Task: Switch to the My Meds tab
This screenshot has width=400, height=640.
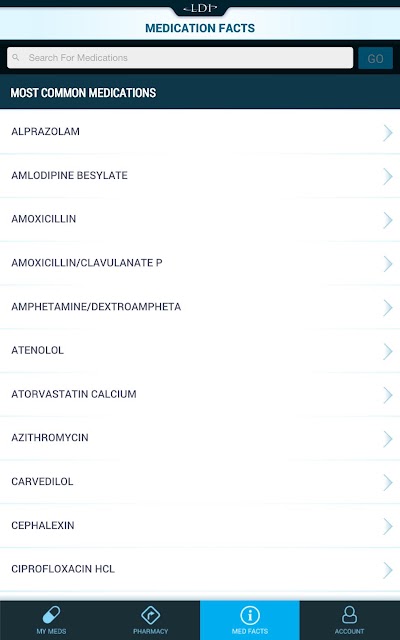Action: coord(51,620)
